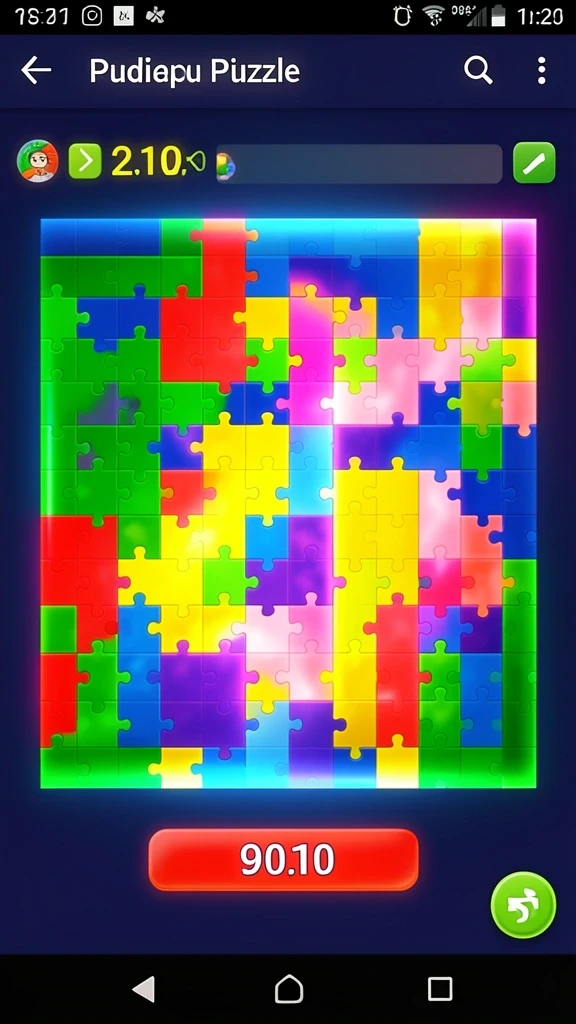
Task: Tap the player avatar
Action: 37,161
